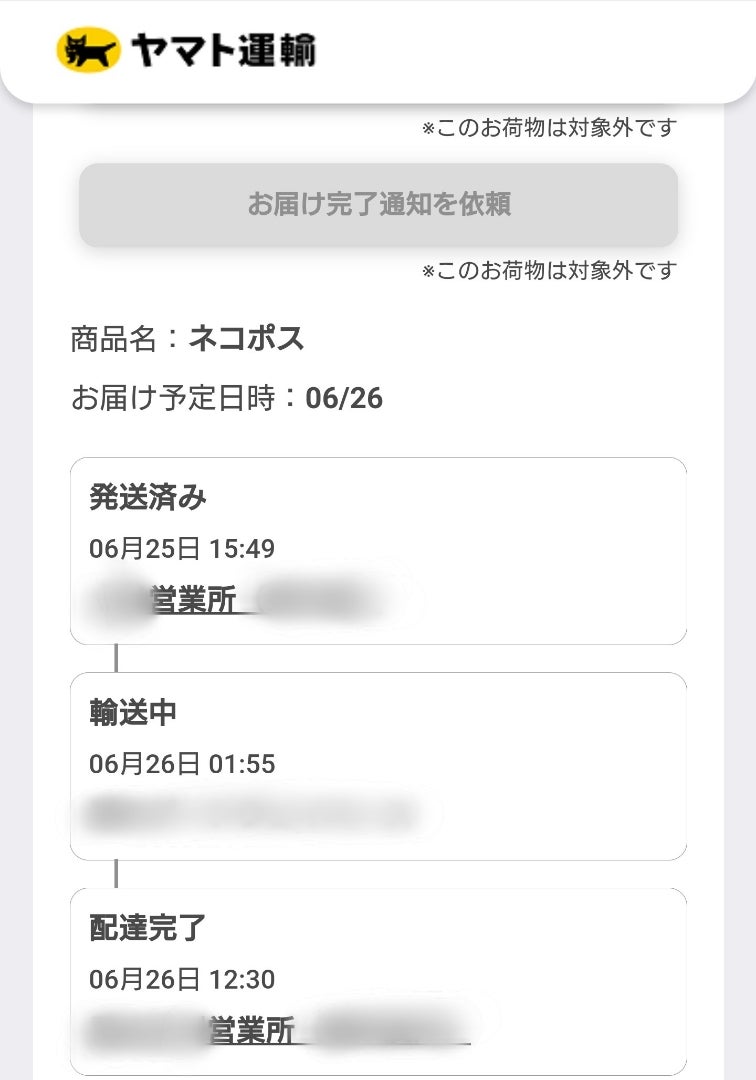Click the upper ※このお荷物は対象外です notice
This screenshot has height=1080, width=756.
(549, 127)
